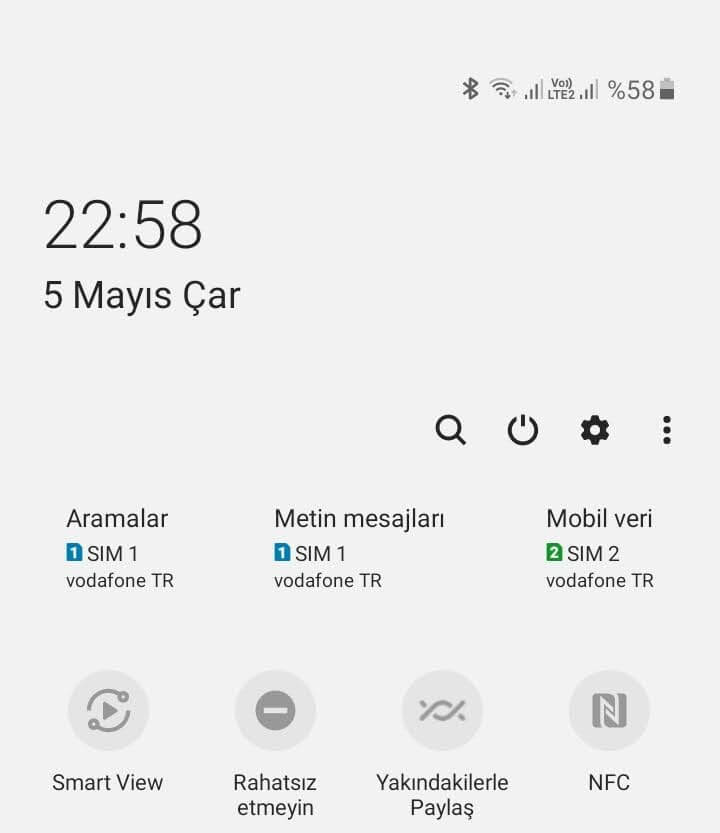Change SIM for Mobil veri
The width and height of the screenshot is (720, 833).
click(599, 548)
